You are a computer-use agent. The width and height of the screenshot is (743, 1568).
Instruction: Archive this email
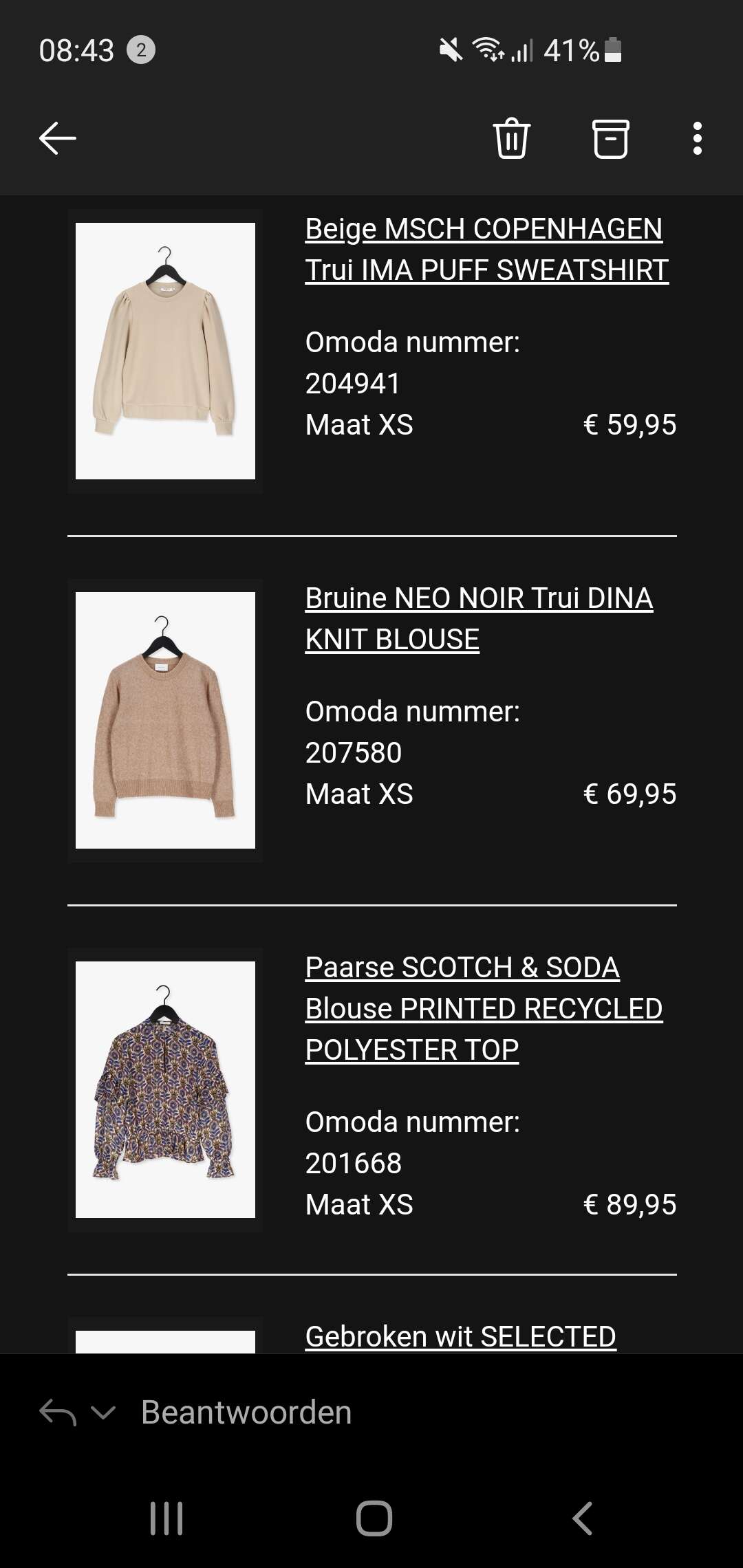(x=611, y=139)
